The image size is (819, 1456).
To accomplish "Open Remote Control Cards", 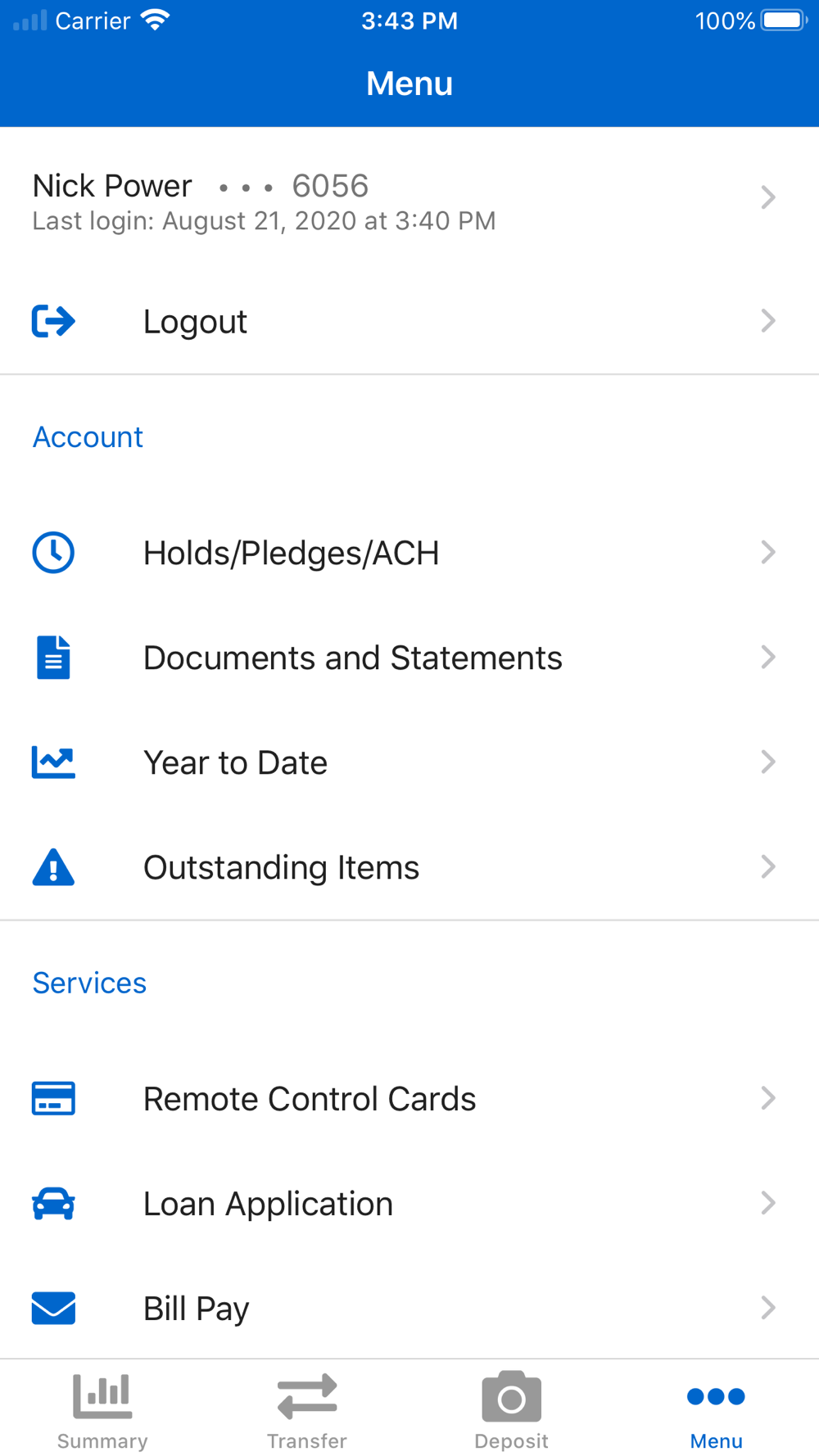I will pyautogui.click(x=409, y=1099).
